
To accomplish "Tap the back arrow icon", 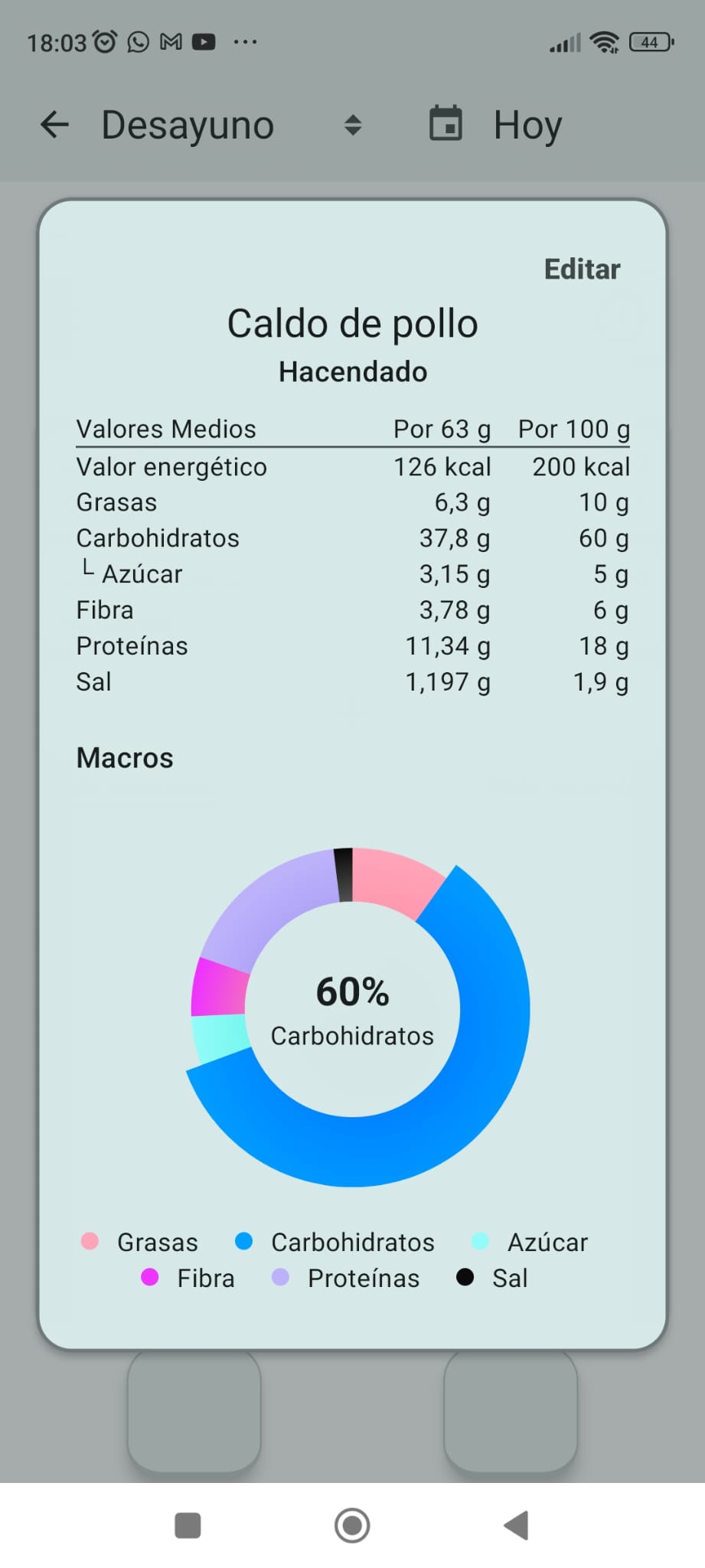I will [54, 125].
